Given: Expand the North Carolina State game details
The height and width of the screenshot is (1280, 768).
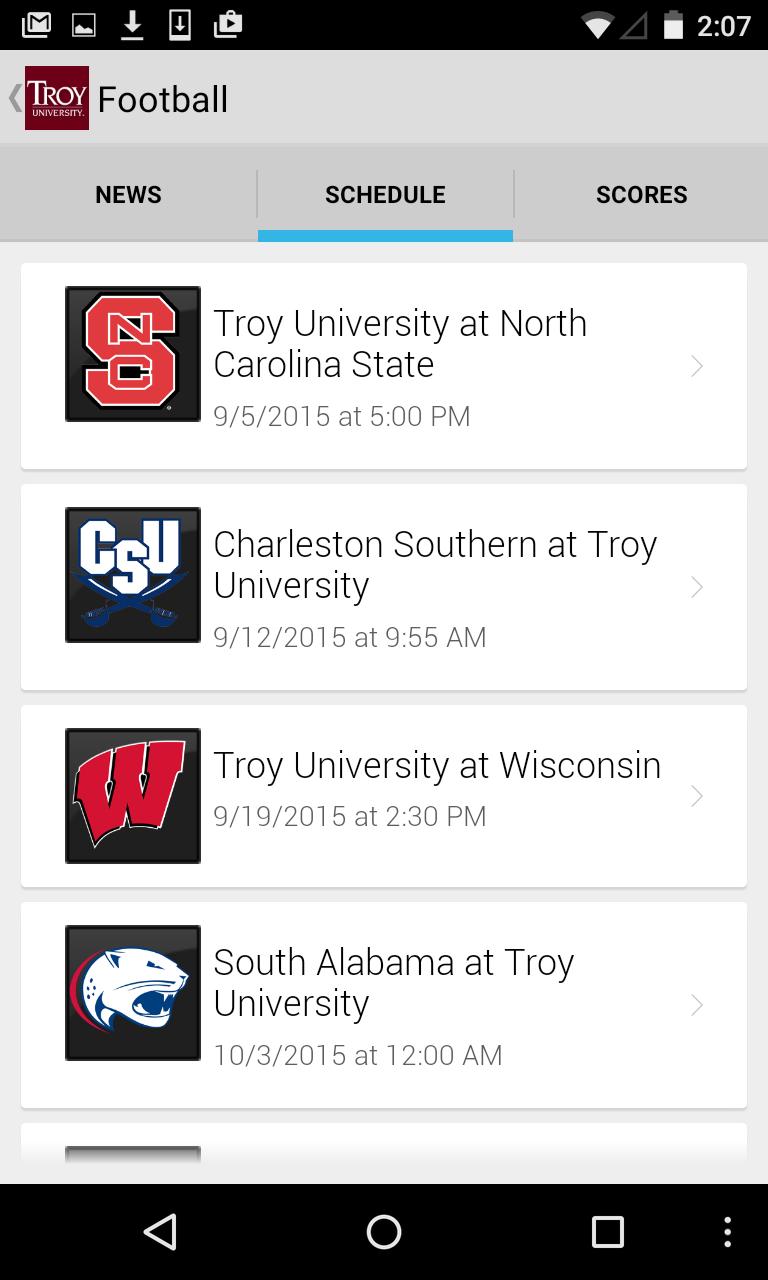Looking at the screenshot, I should click(x=696, y=365).
